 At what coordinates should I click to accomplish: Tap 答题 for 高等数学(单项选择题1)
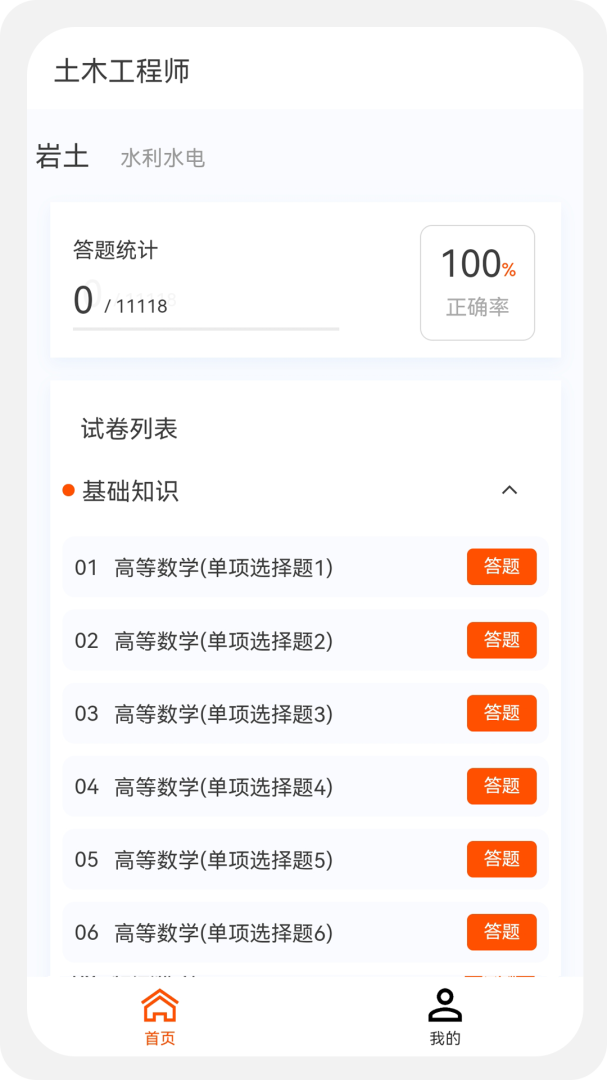click(x=501, y=567)
